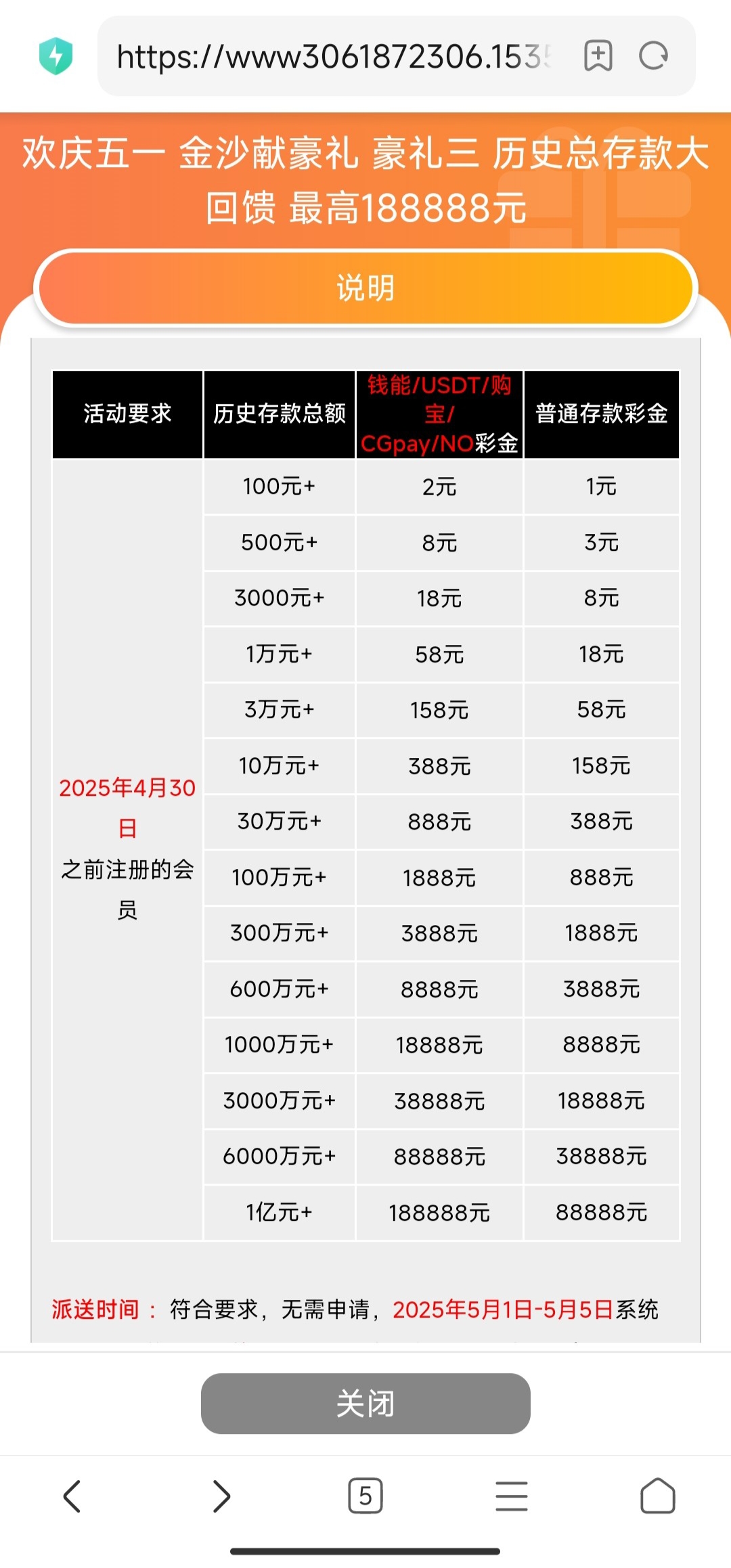Image resolution: width=731 pixels, height=1568 pixels.
Task: Bookmark this page
Action: [x=598, y=56]
